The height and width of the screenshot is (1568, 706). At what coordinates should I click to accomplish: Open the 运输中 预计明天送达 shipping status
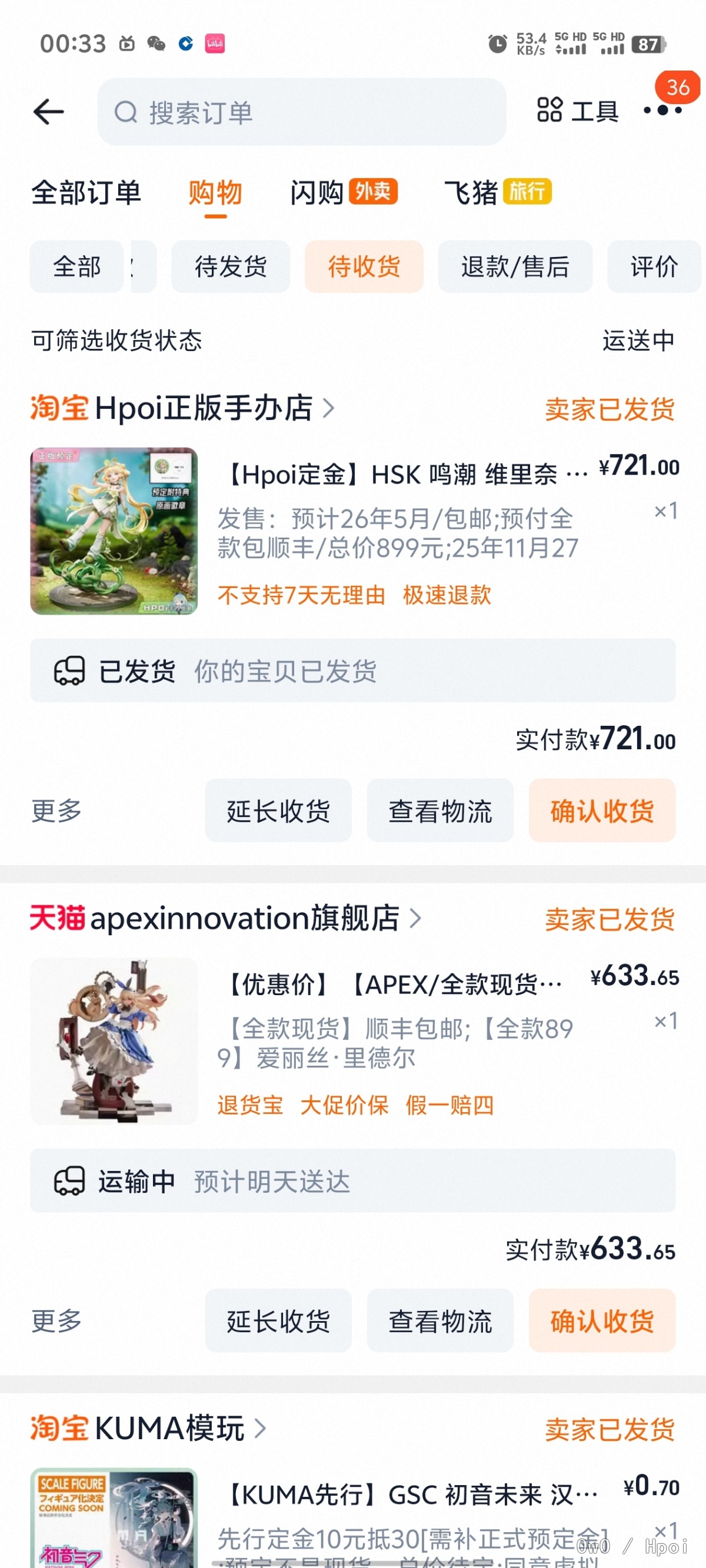click(352, 1180)
